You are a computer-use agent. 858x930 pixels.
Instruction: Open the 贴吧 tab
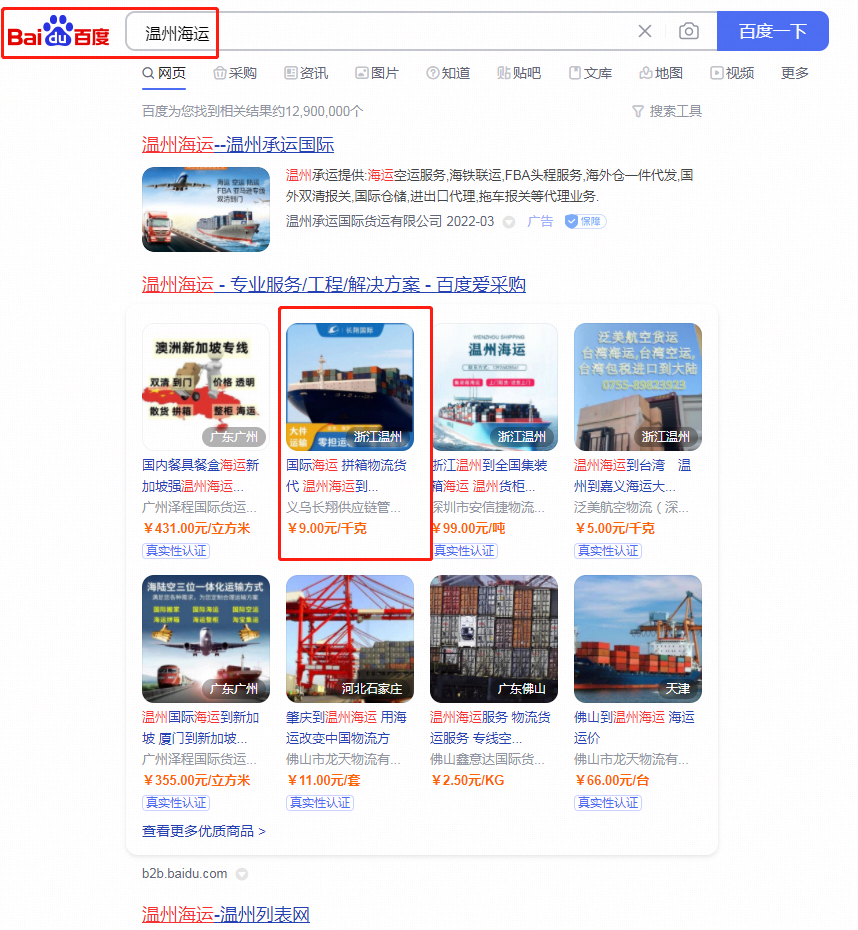[x=519, y=73]
